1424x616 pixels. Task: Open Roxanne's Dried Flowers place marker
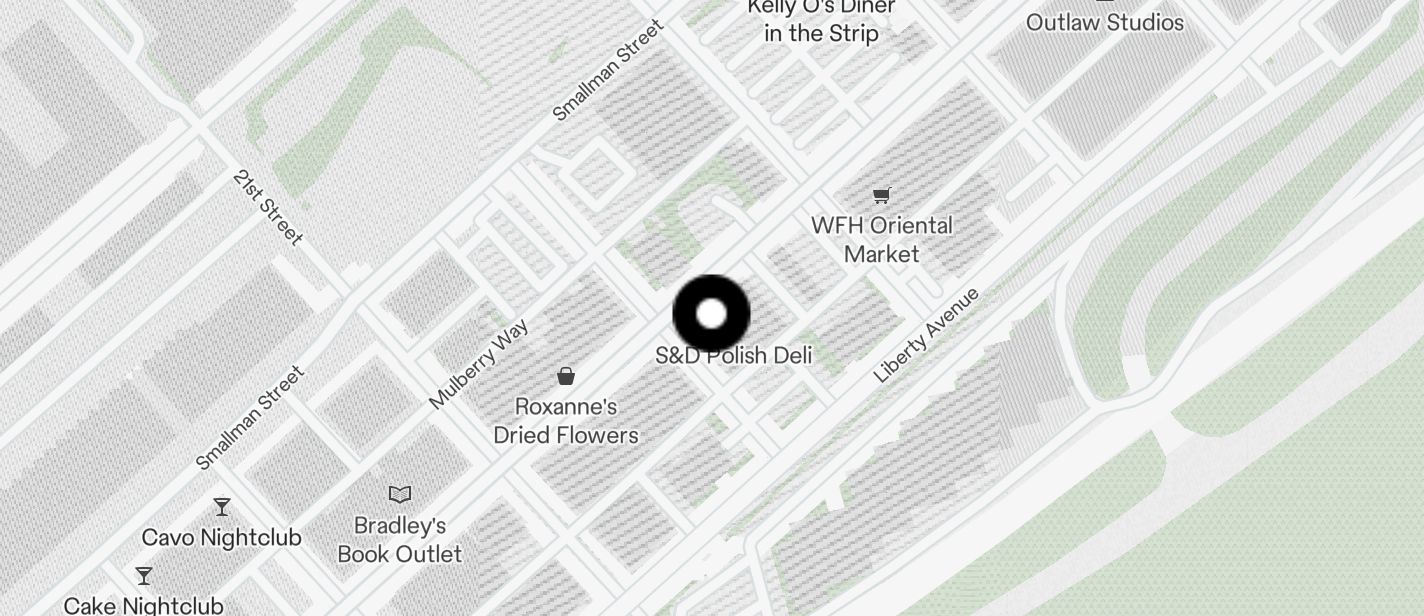566,377
